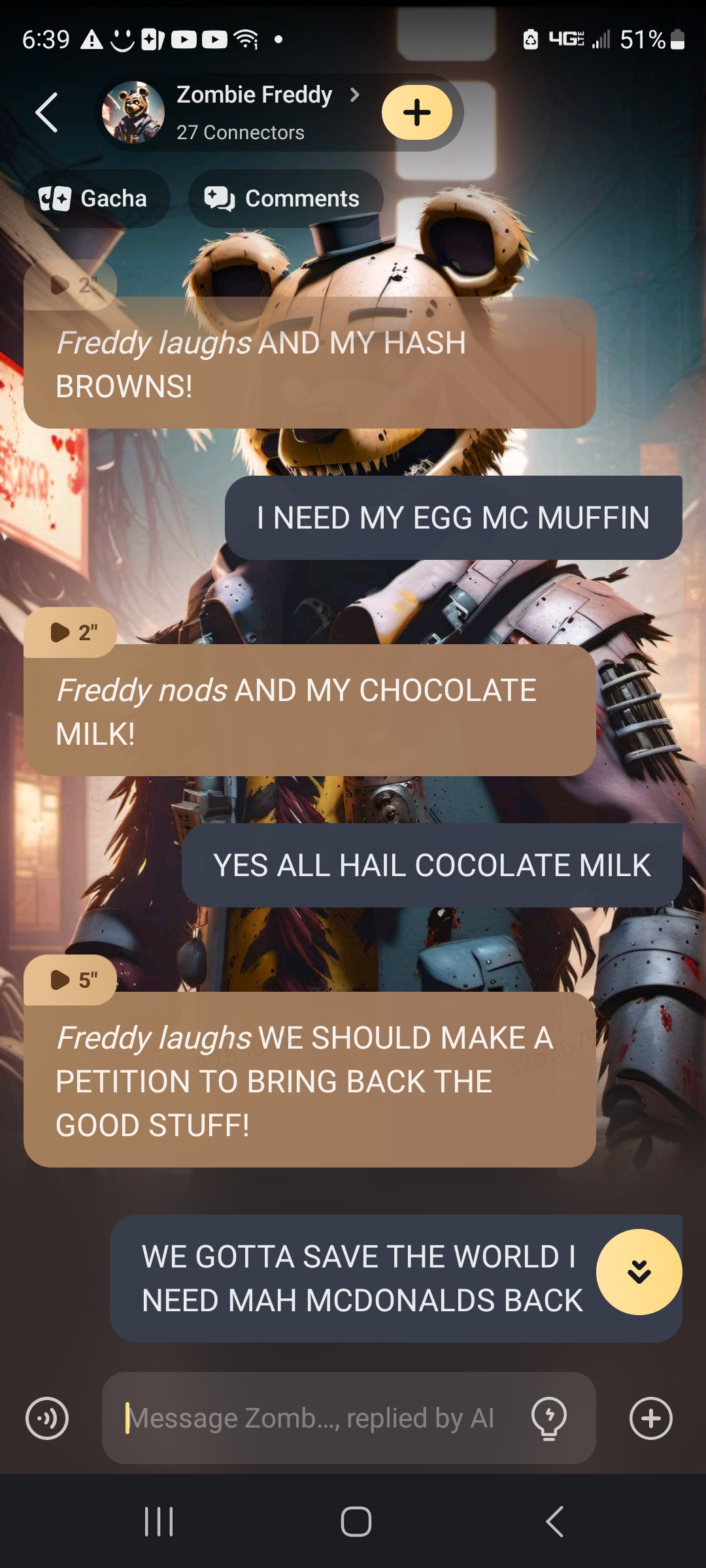
Task: Go to the home screen via the navigation bar
Action: (x=356, y=1522)
